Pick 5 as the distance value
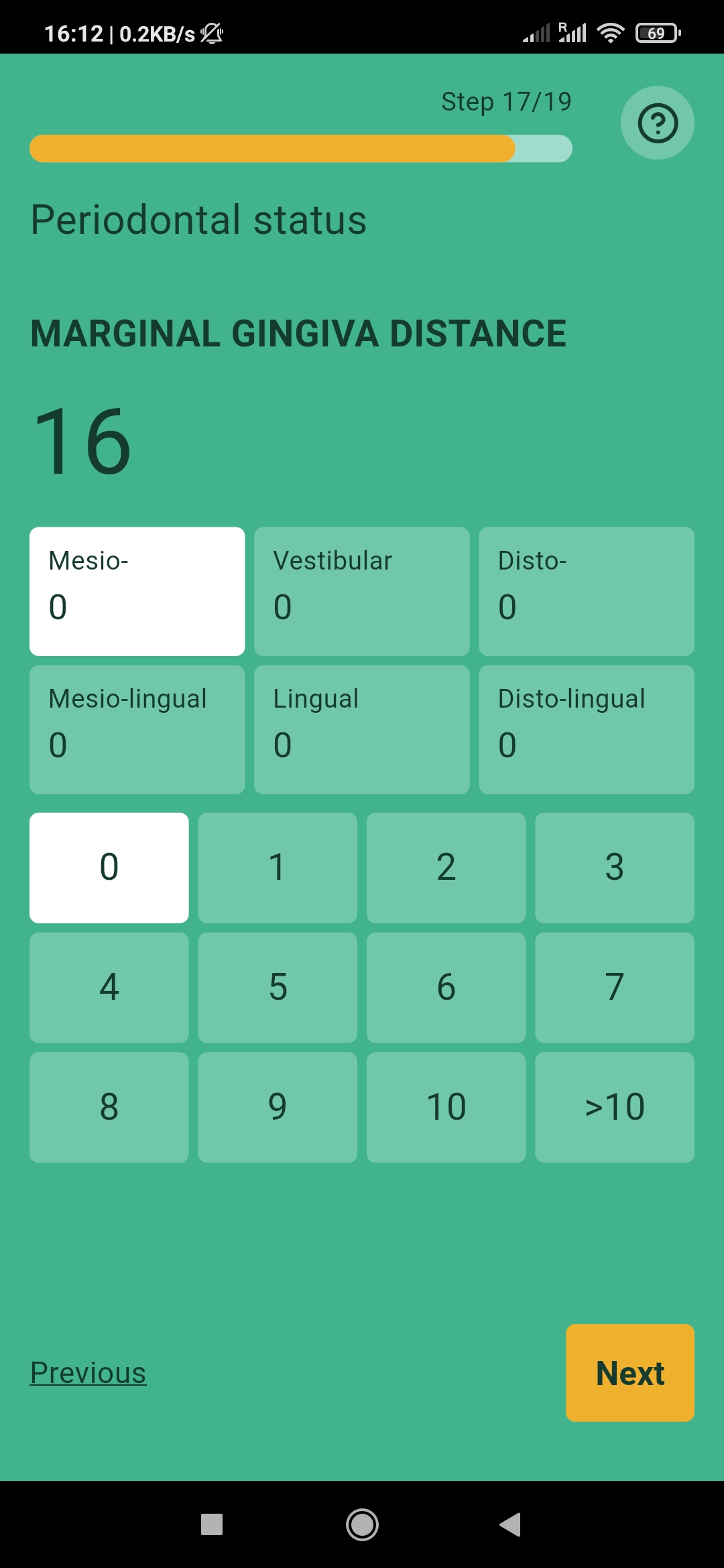Image resolution: width=724 pixels, height=1568 pixels. (x=278, y=987)
